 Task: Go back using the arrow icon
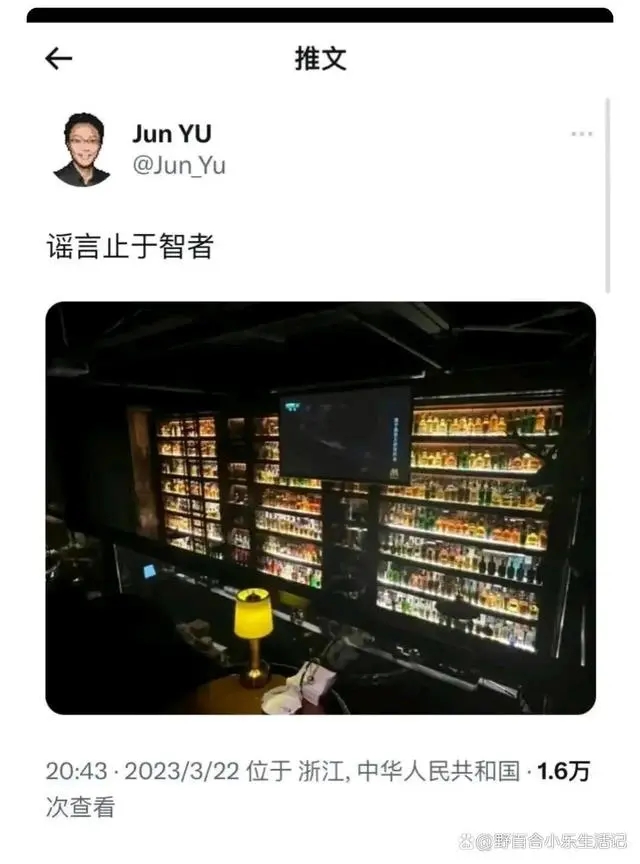tap(59, 59)
